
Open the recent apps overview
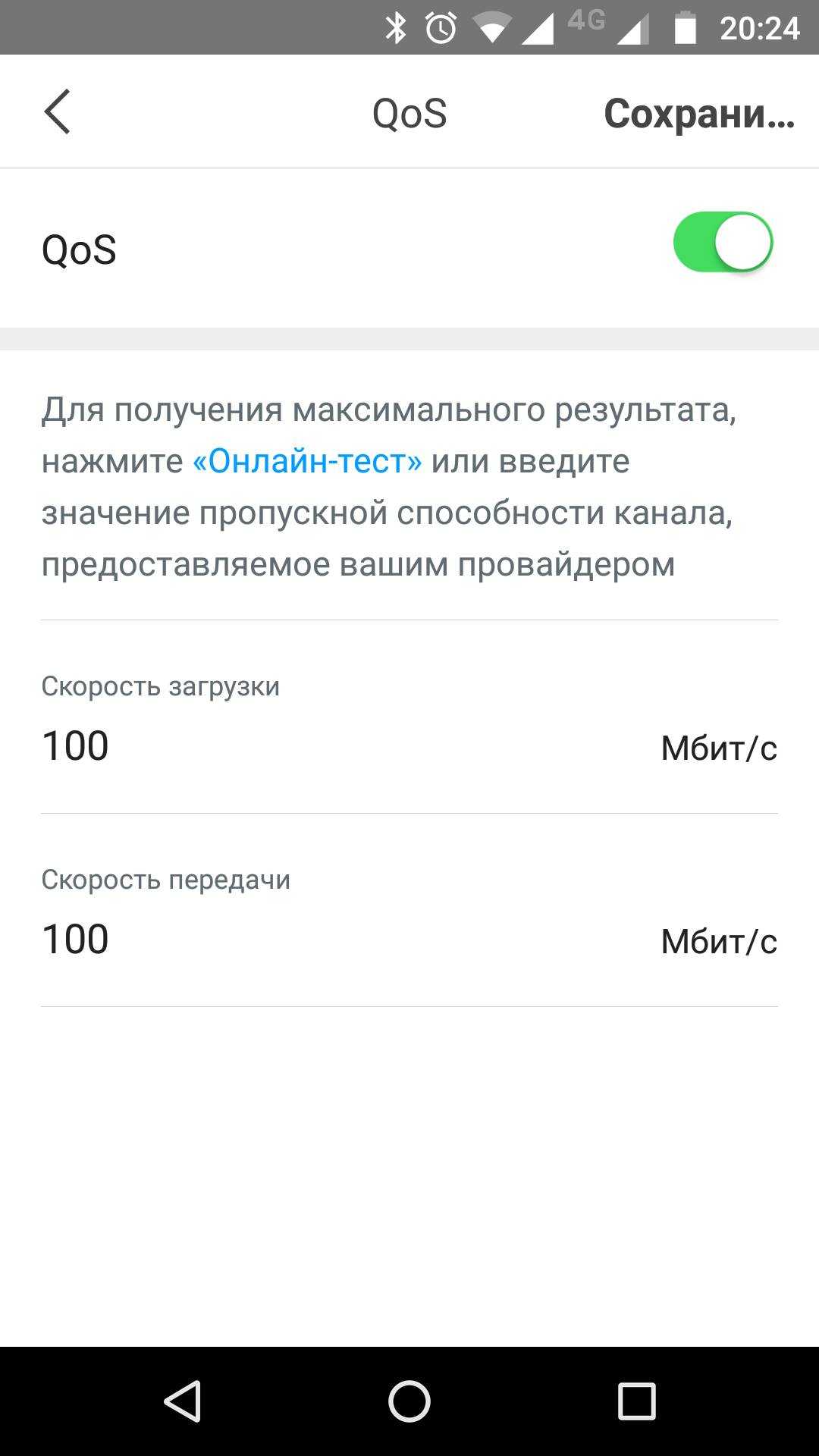click(x=636, y=1401)
